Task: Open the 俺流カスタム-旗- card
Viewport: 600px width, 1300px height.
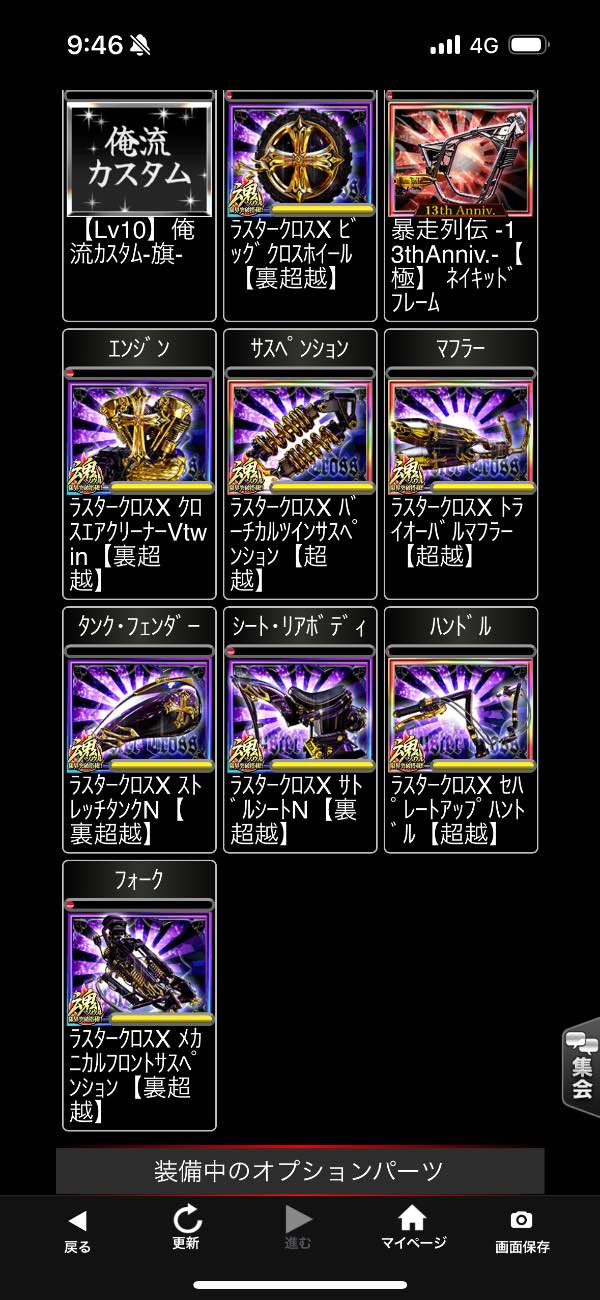Action: point(139,206)
